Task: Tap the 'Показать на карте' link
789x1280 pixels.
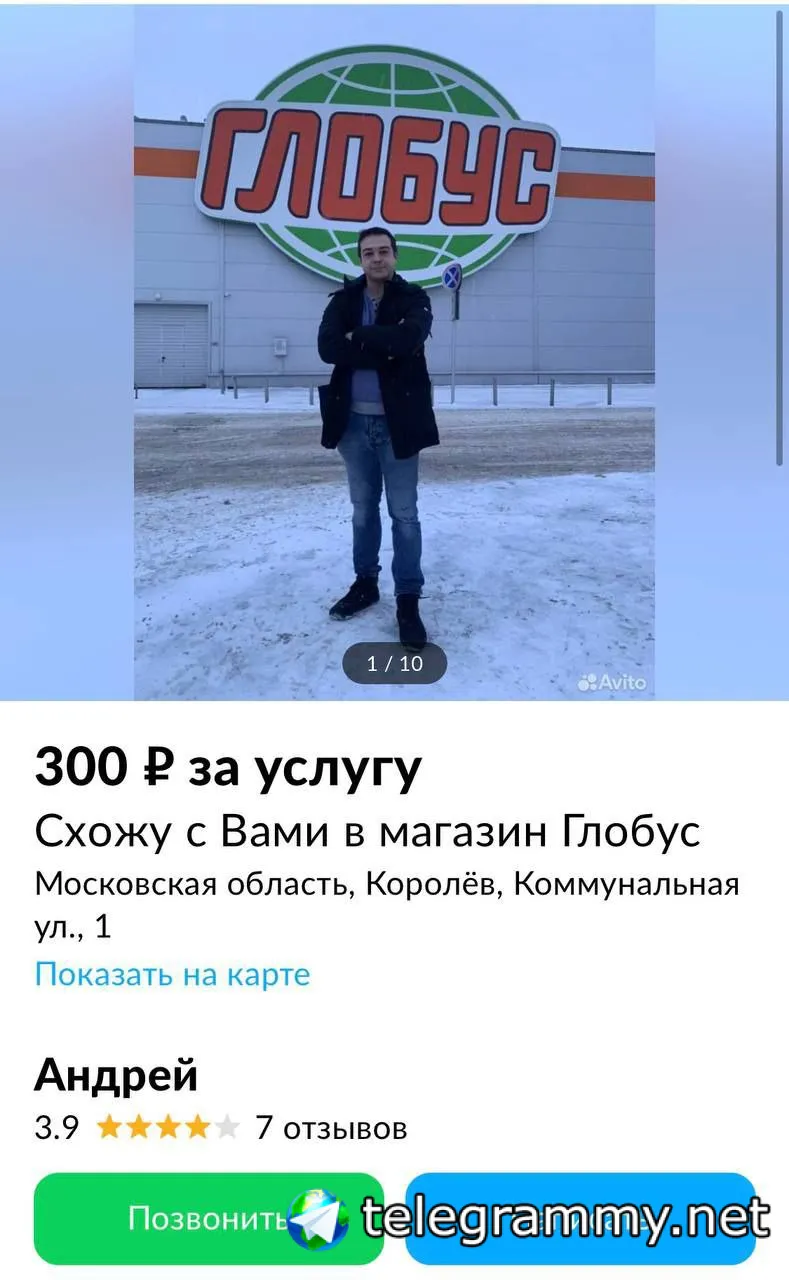Action: click(x=172, y=974)
